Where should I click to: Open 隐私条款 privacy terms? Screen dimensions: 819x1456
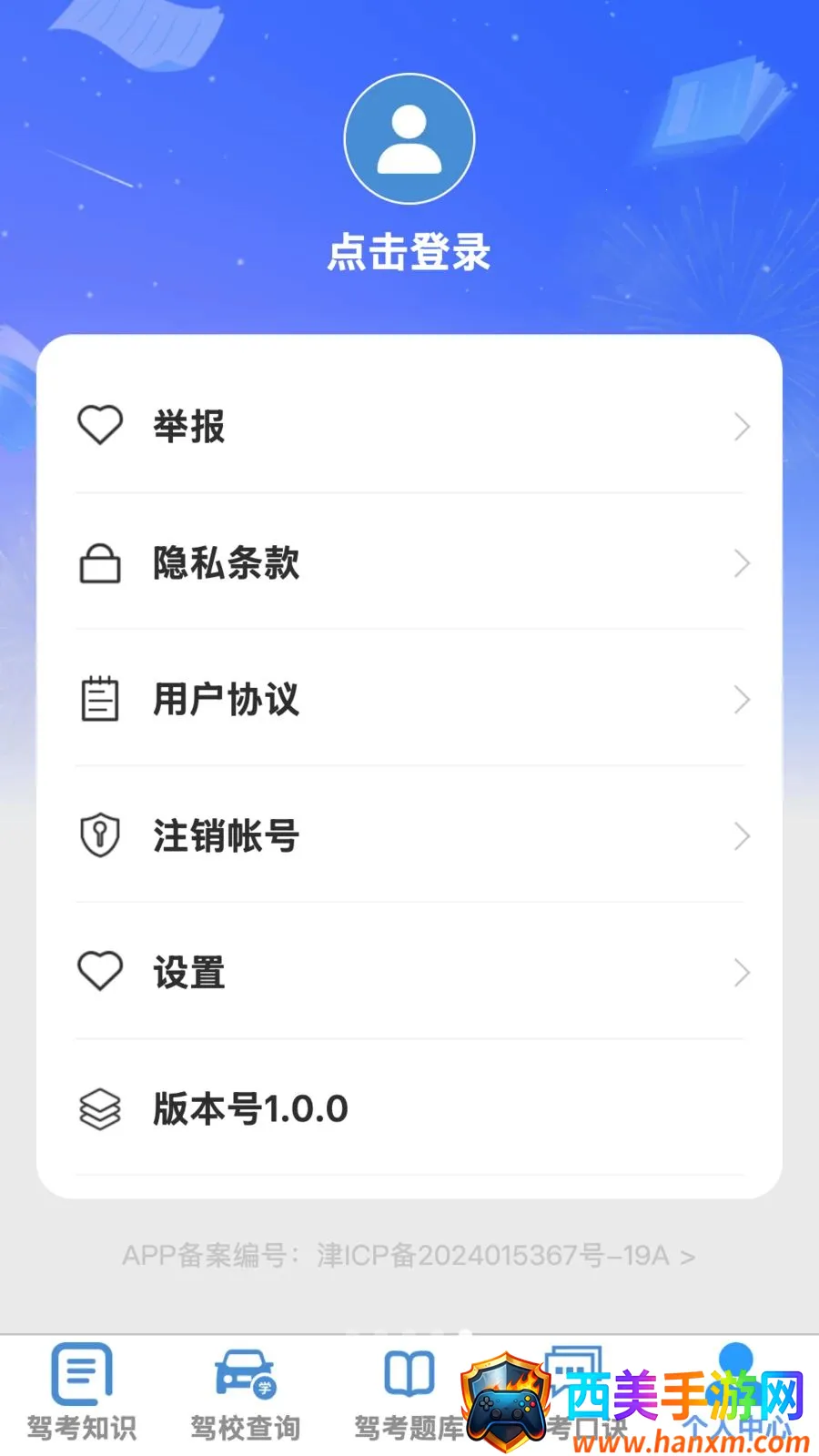point(409,562)
